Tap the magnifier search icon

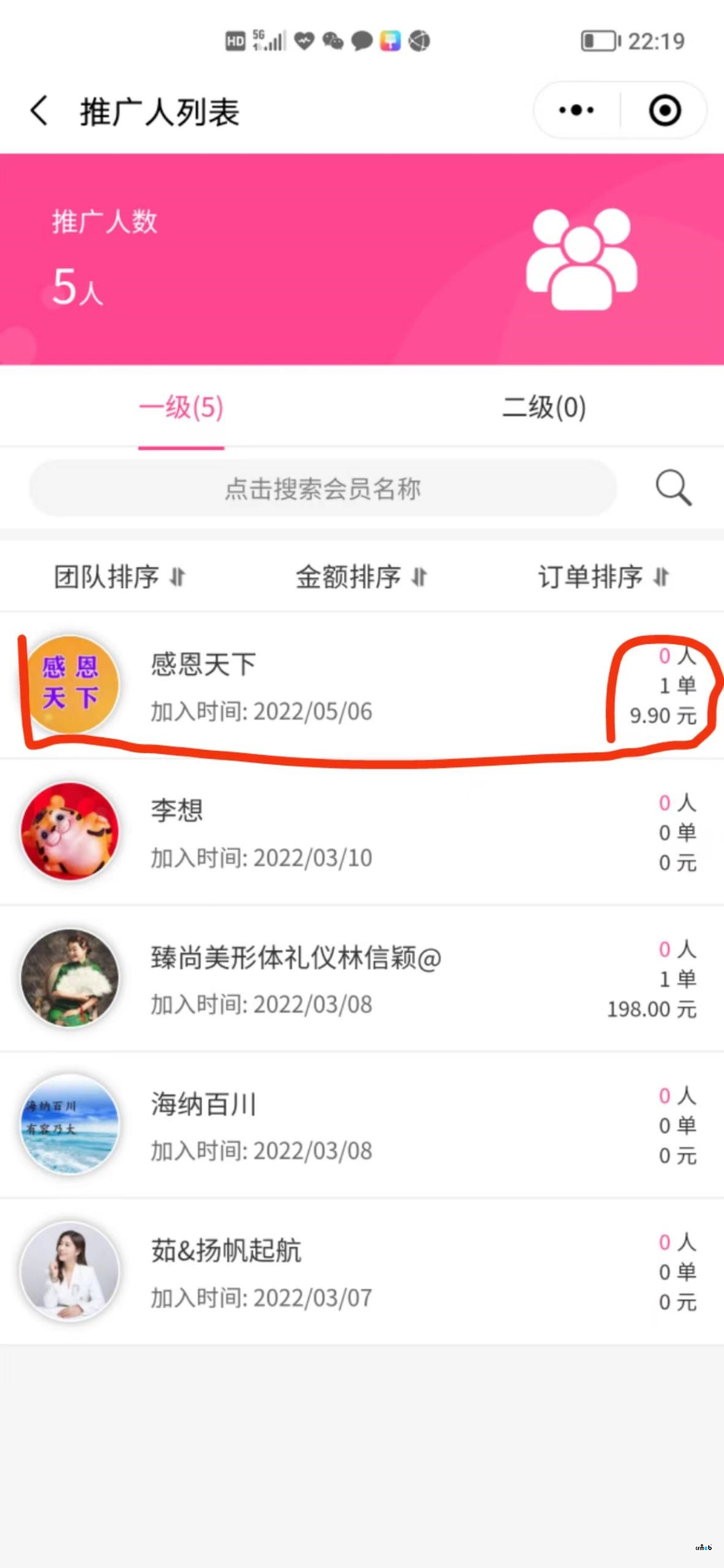coord(673,488)
